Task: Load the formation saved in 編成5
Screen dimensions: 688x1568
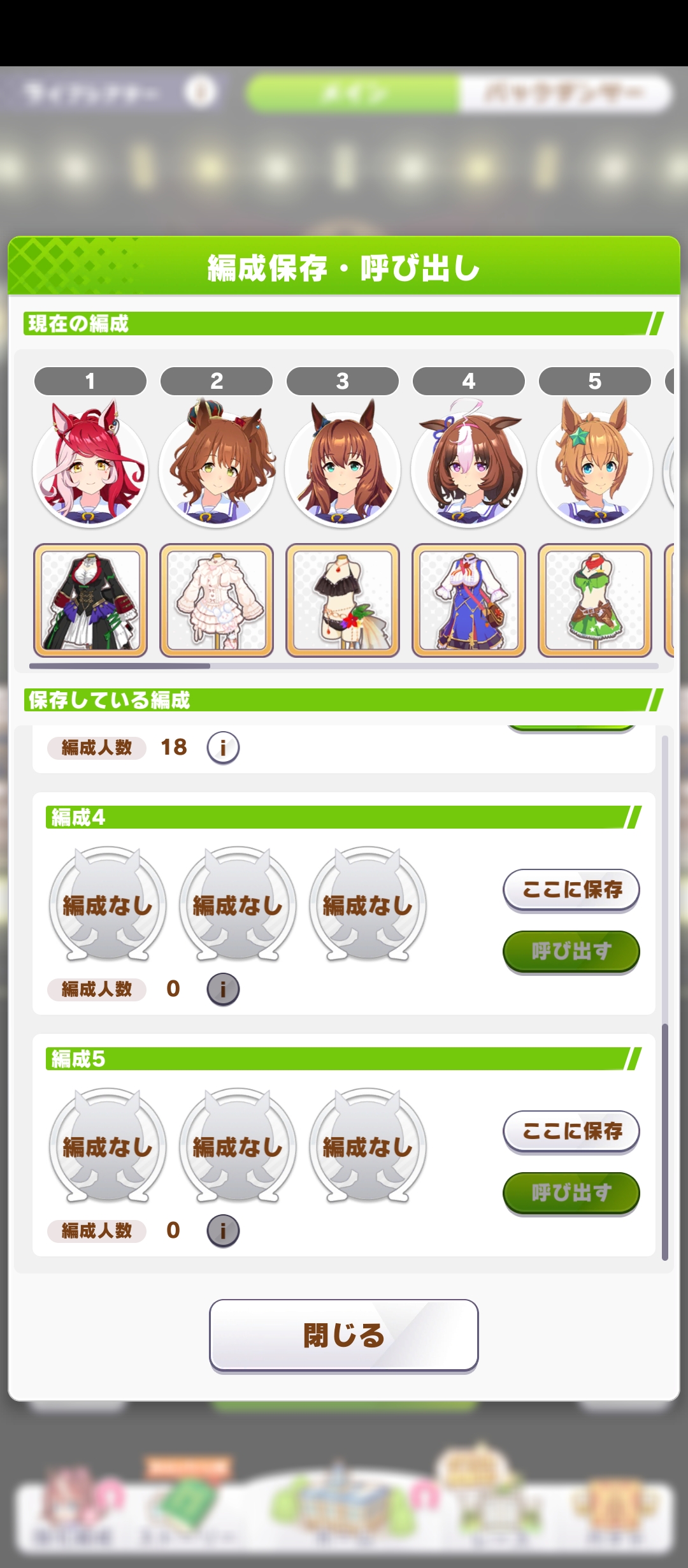Action: (571, 1193)
